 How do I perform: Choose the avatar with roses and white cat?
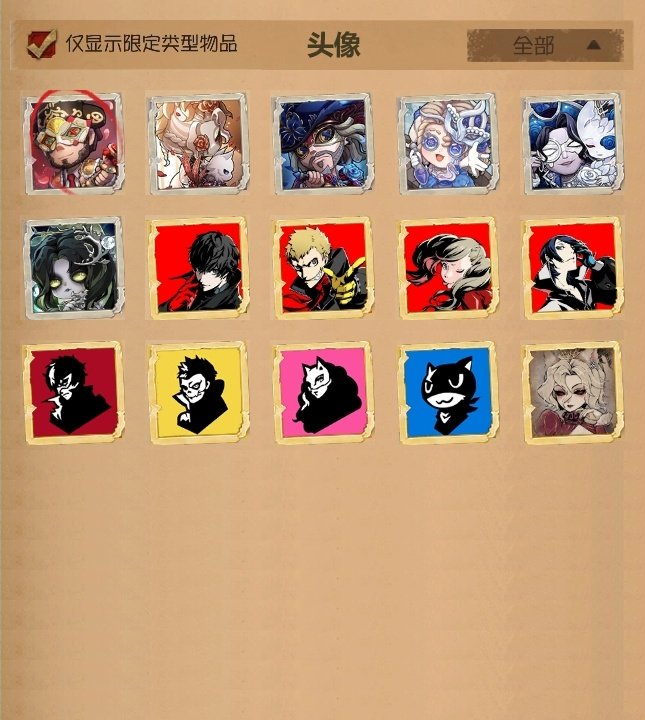coord(197,143)
